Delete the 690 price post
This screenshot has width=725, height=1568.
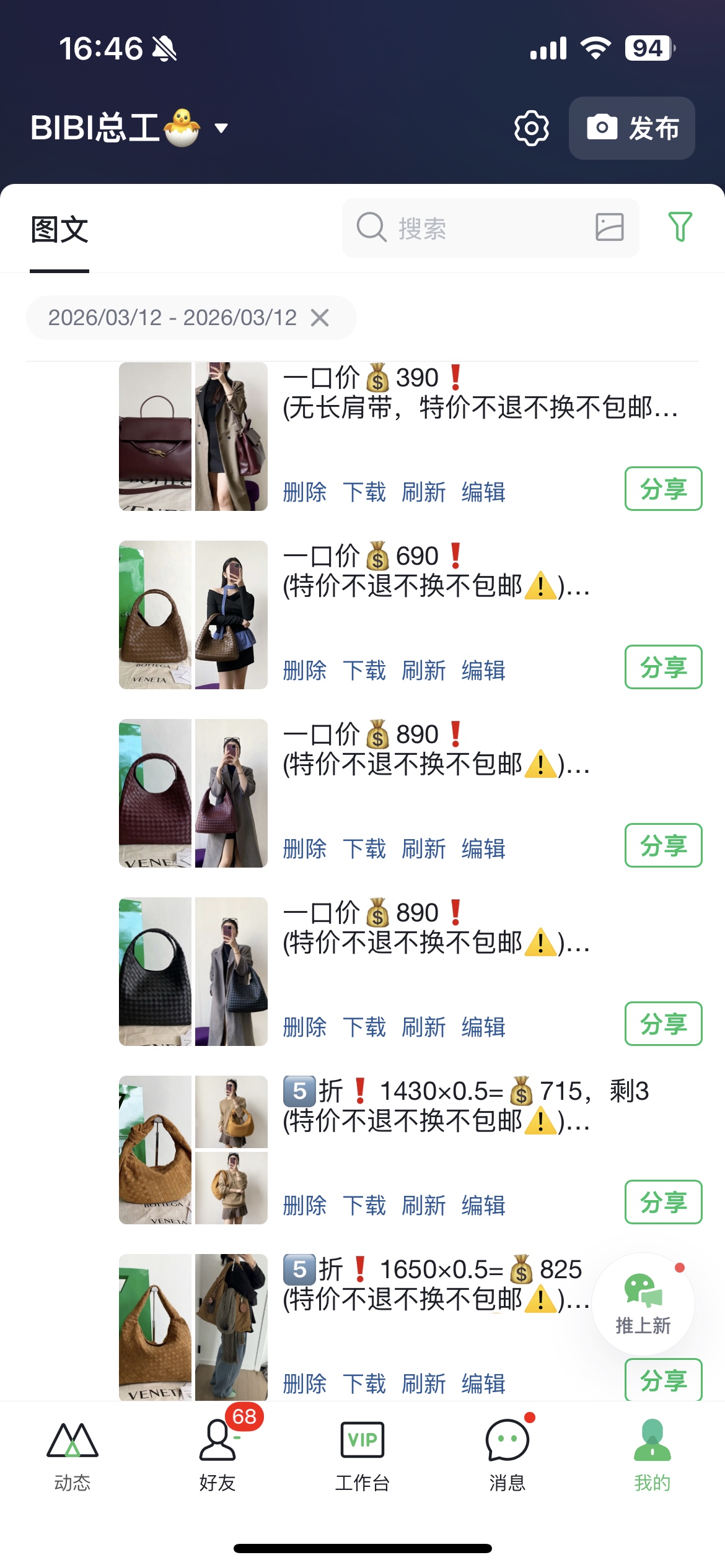pyautogui.click(x=304, y=671)
